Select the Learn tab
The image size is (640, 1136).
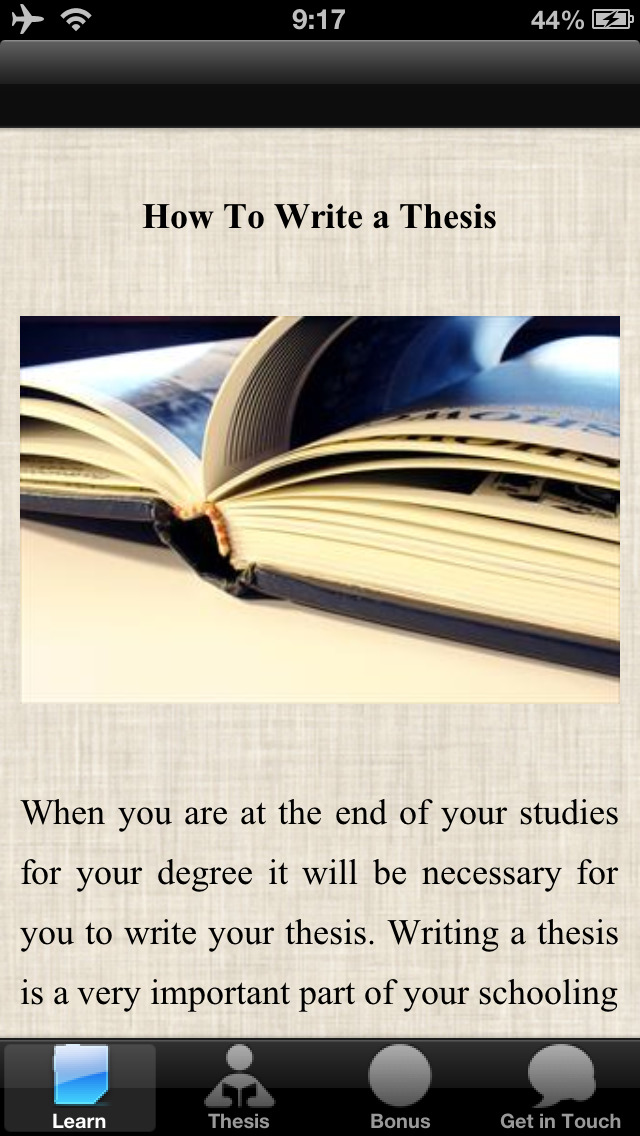coord(80,1087)
